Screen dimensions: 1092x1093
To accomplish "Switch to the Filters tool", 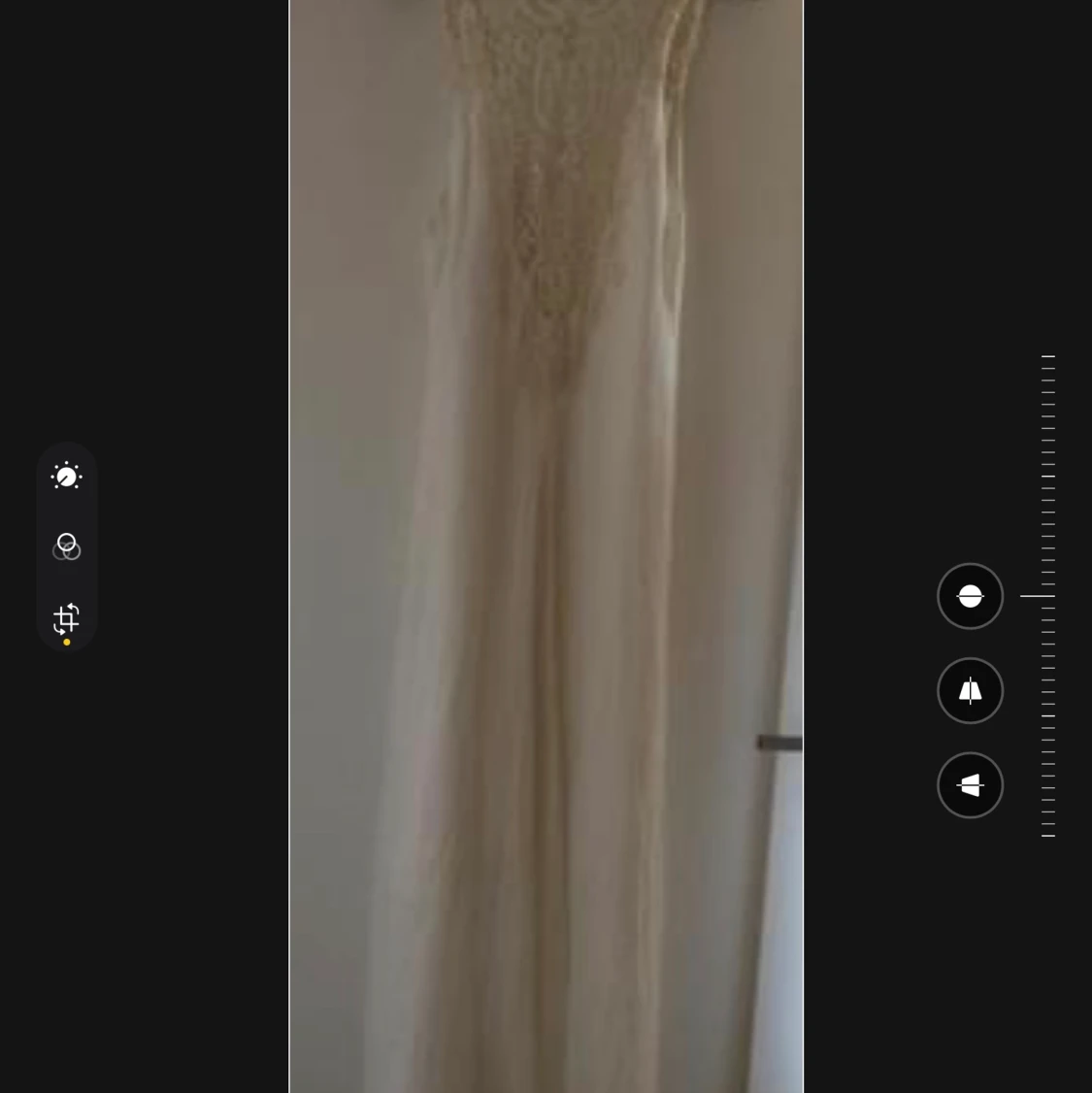I will pos(66,546).
